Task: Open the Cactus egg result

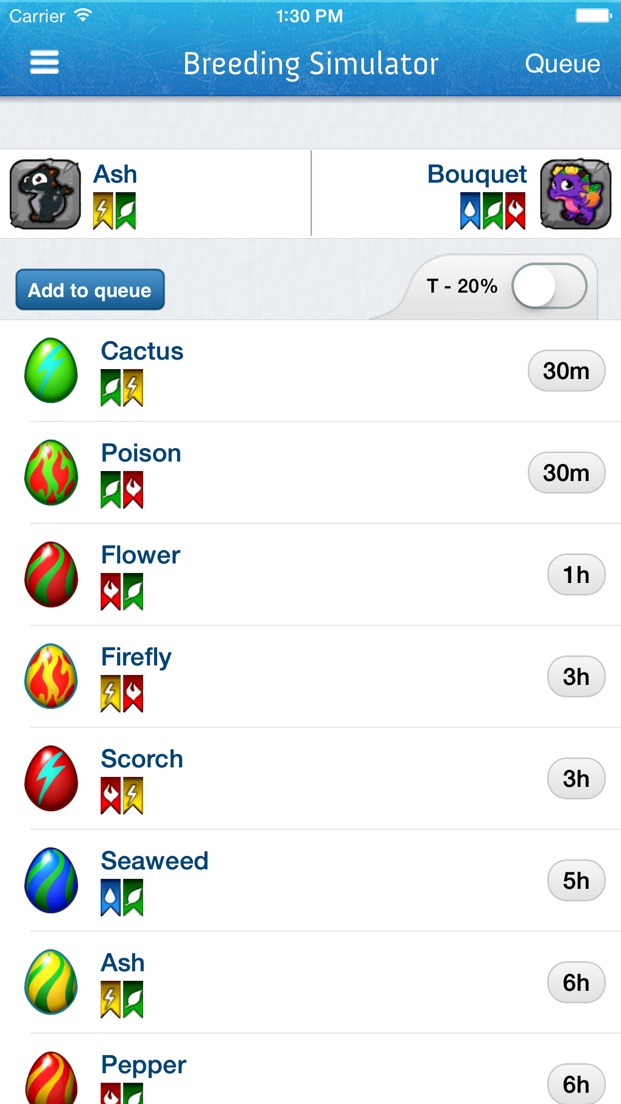Action: click(x=310, y=371)
